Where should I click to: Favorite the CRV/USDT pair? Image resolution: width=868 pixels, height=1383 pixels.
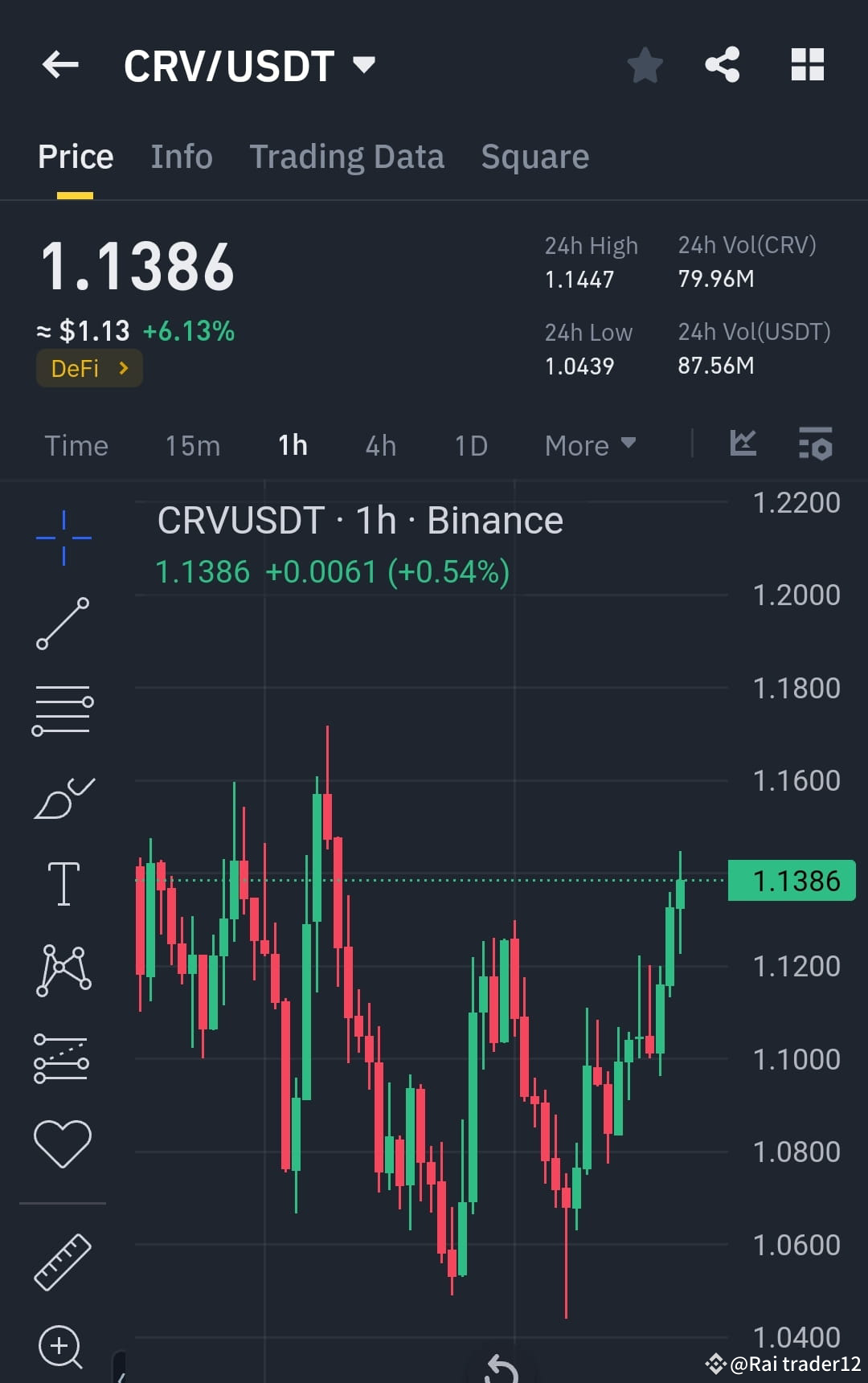click(645, 65)
